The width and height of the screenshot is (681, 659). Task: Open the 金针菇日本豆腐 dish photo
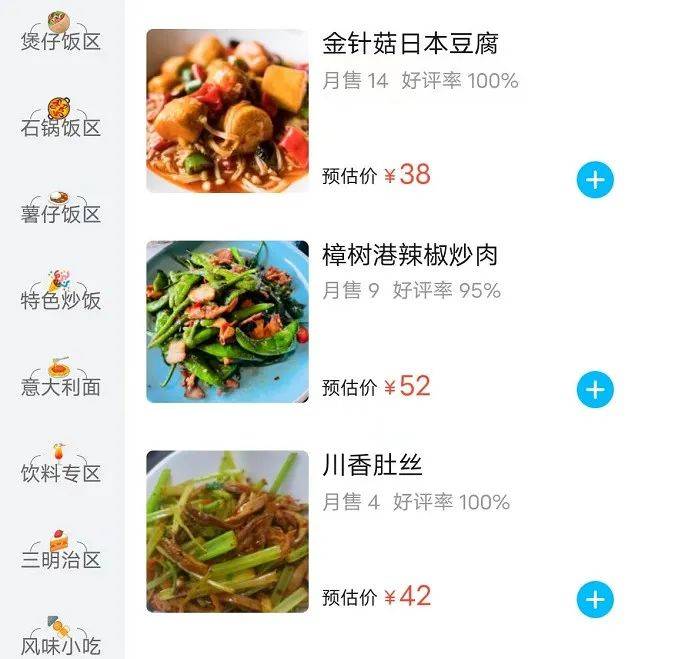[228, 111]
